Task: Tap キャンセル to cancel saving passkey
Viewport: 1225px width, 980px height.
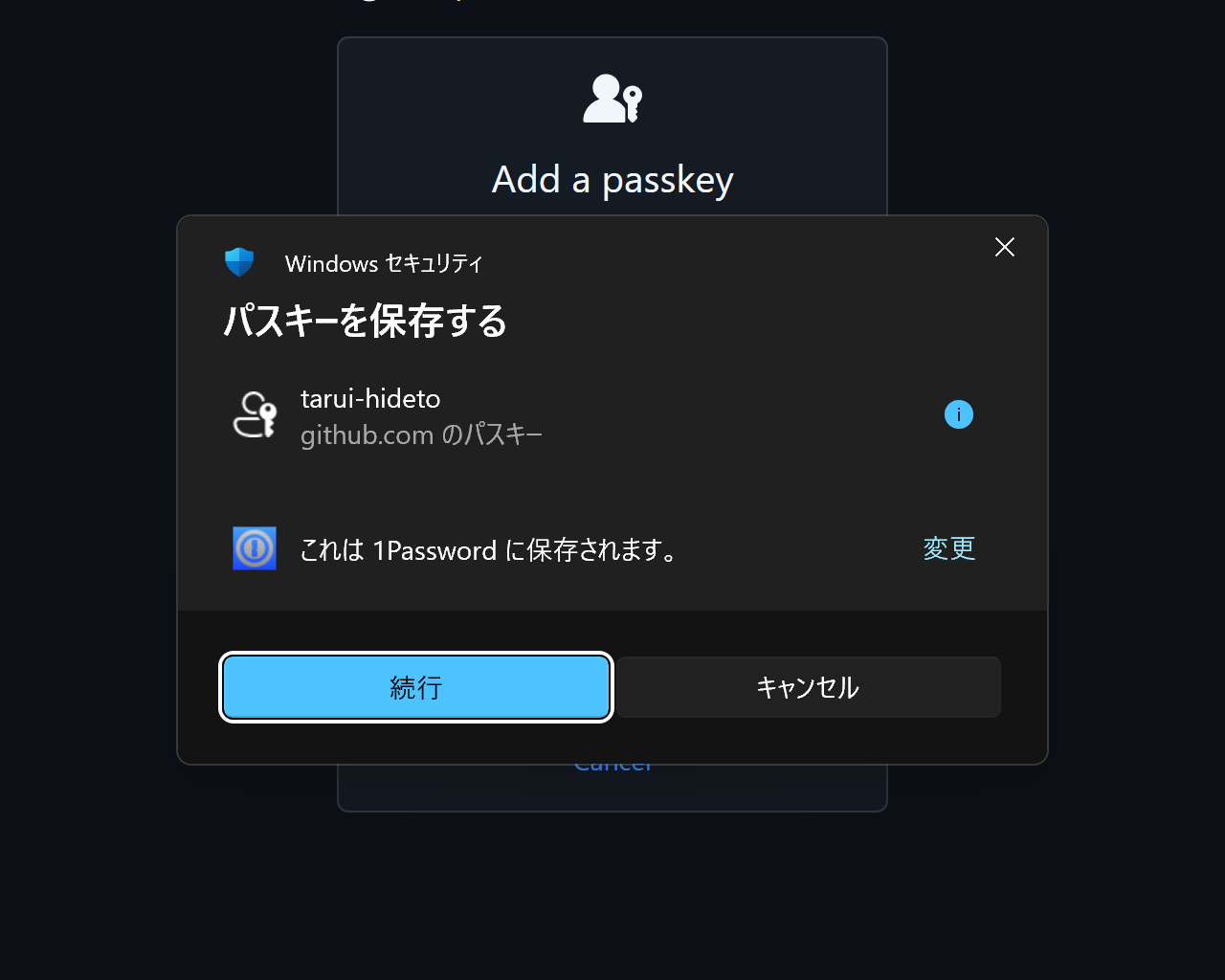Action: click(x=808, y=687)
